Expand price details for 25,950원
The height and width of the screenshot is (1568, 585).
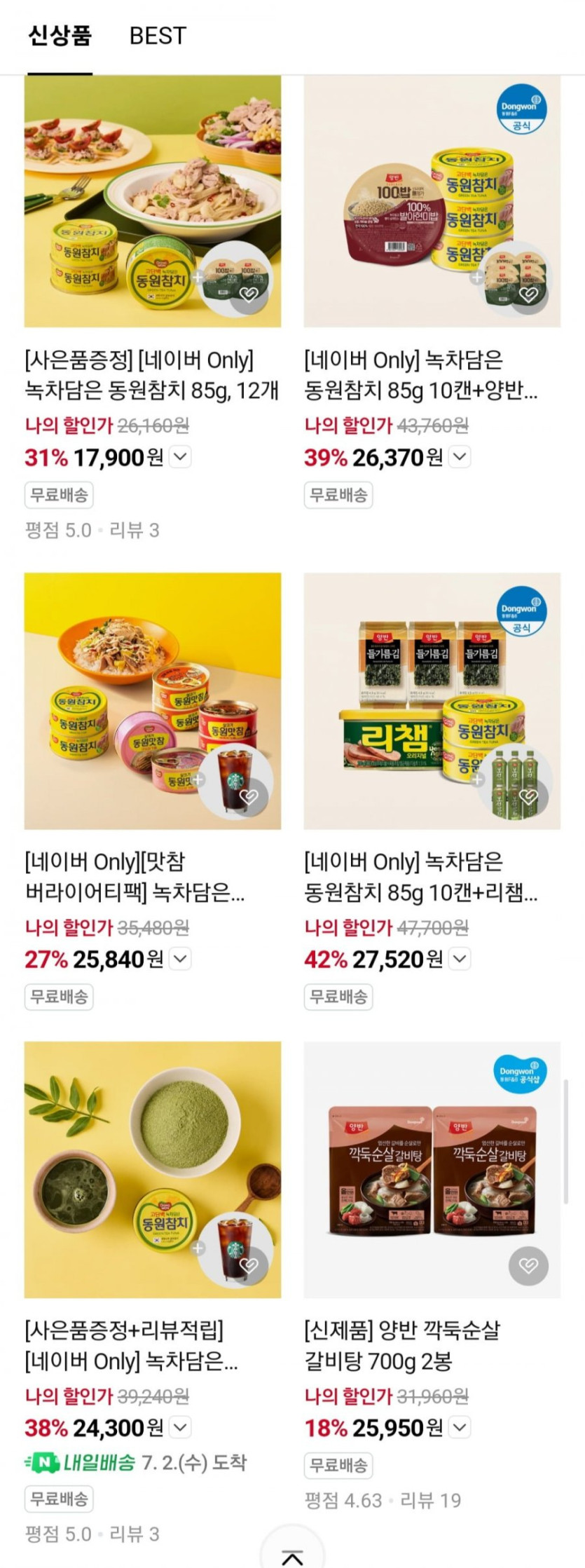tap(460, 1426)
